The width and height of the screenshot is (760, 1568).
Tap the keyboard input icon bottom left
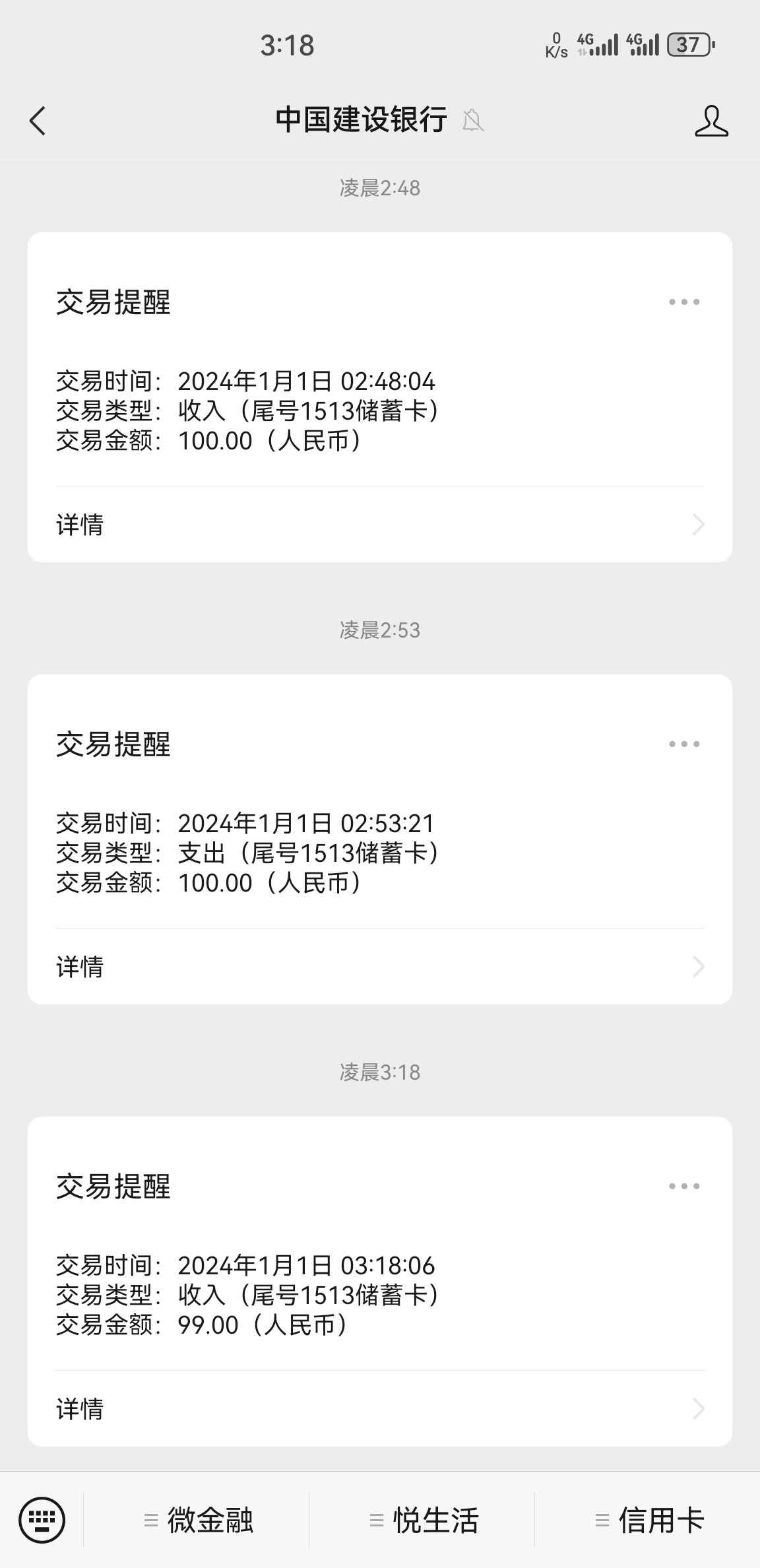[x=41, y=1519]
